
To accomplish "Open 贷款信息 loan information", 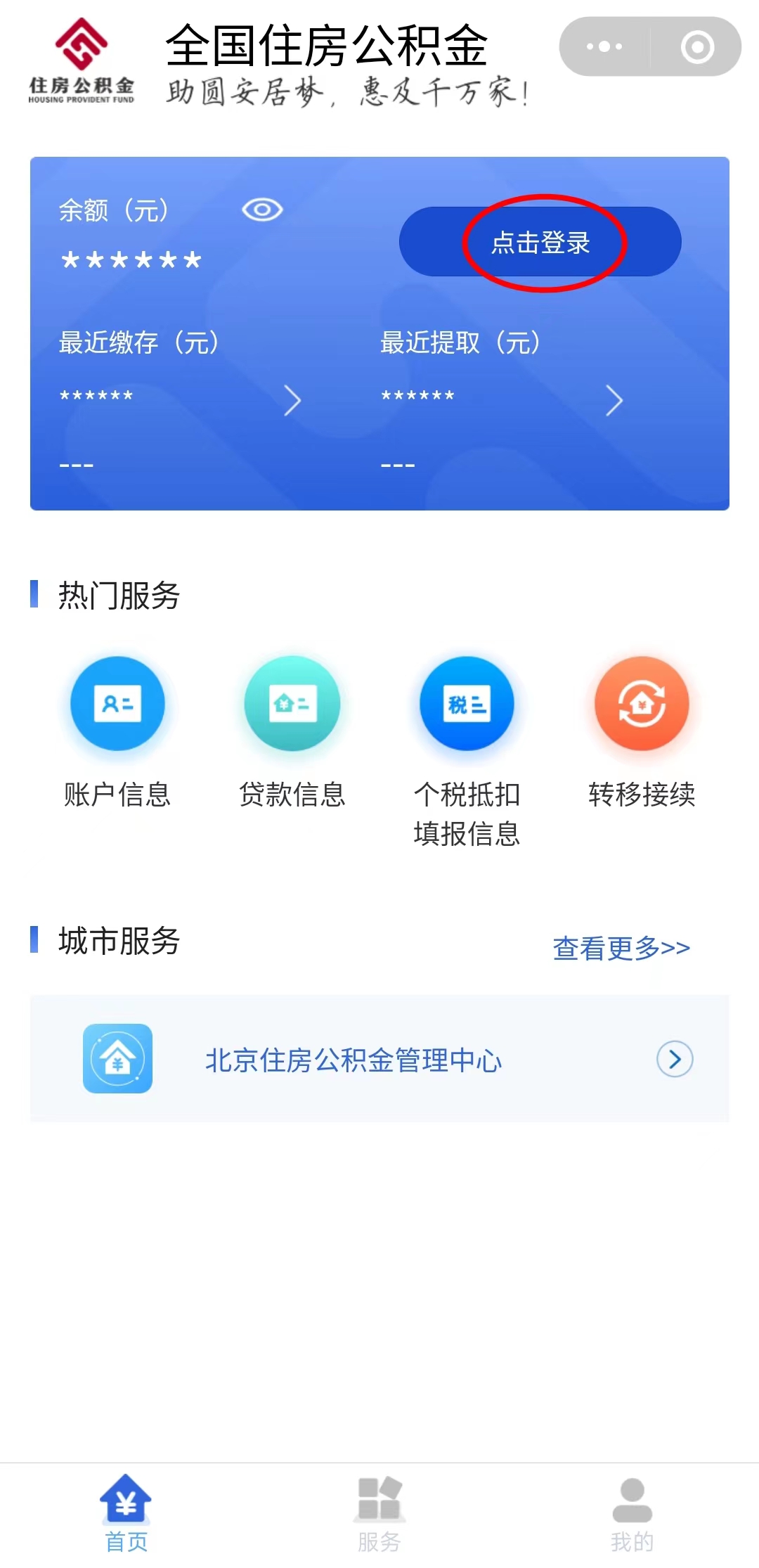I will tap(292, 732).
